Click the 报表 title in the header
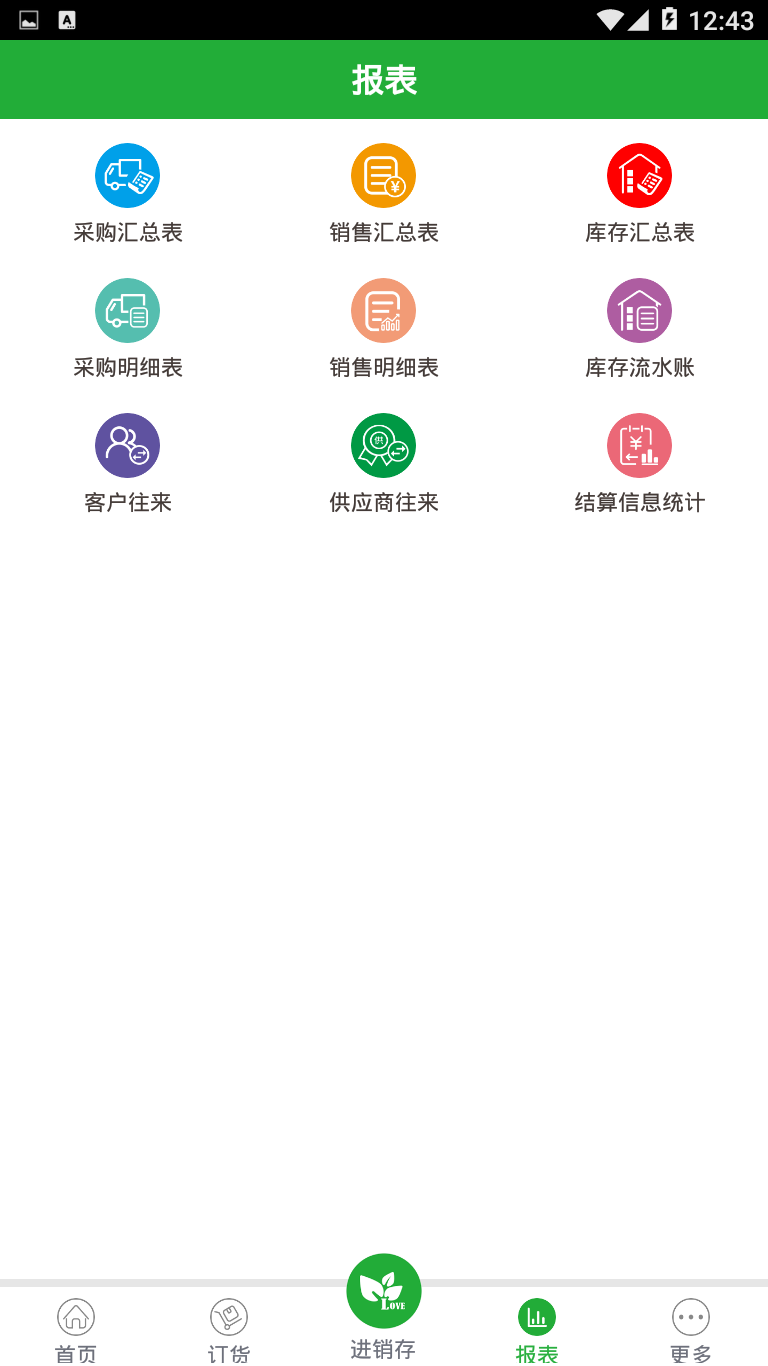768x1366 pixels. [383, 79]
